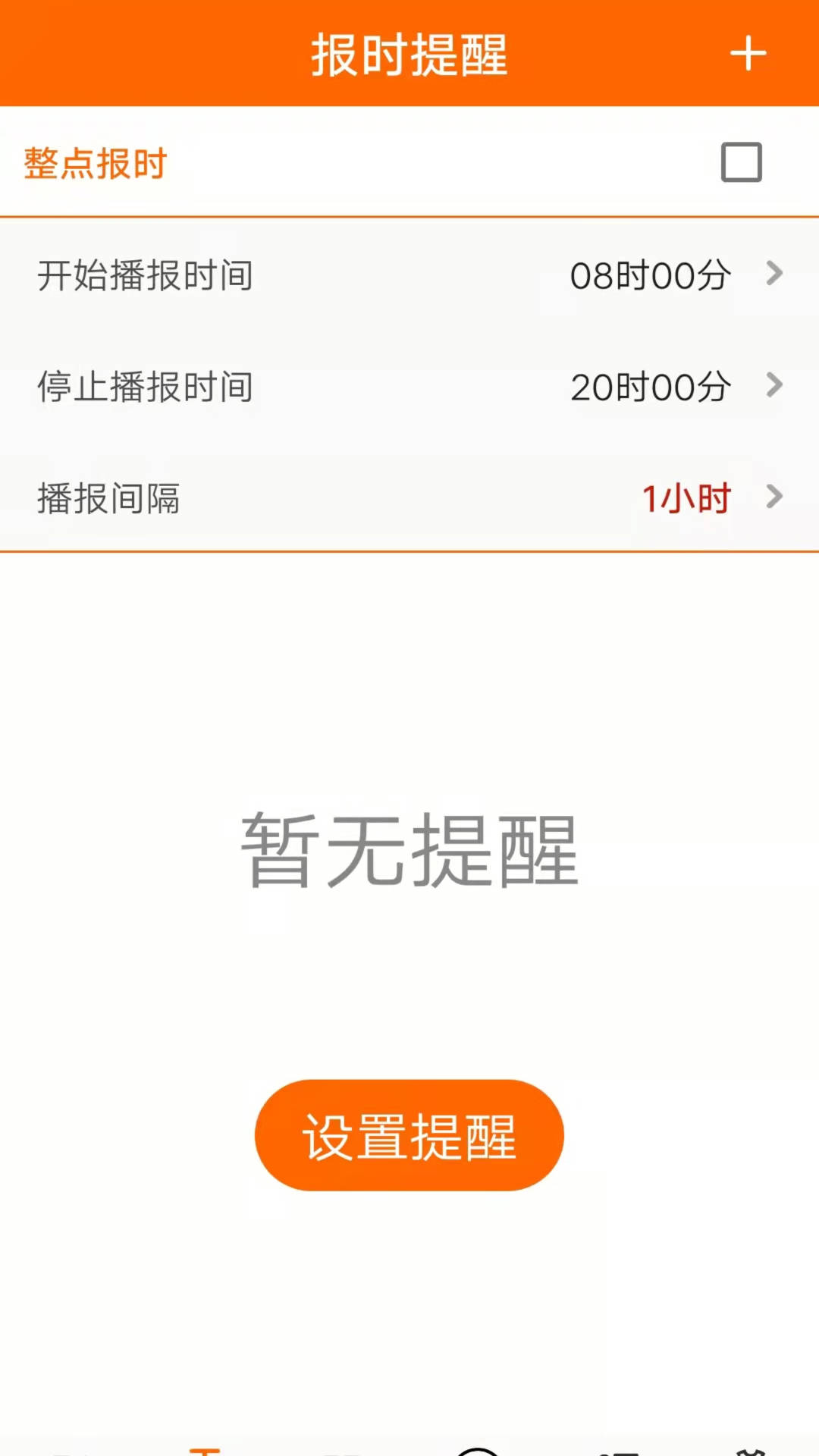
Task: Open the 停止播报时间 chevron arrow
Action: (775, 387)
